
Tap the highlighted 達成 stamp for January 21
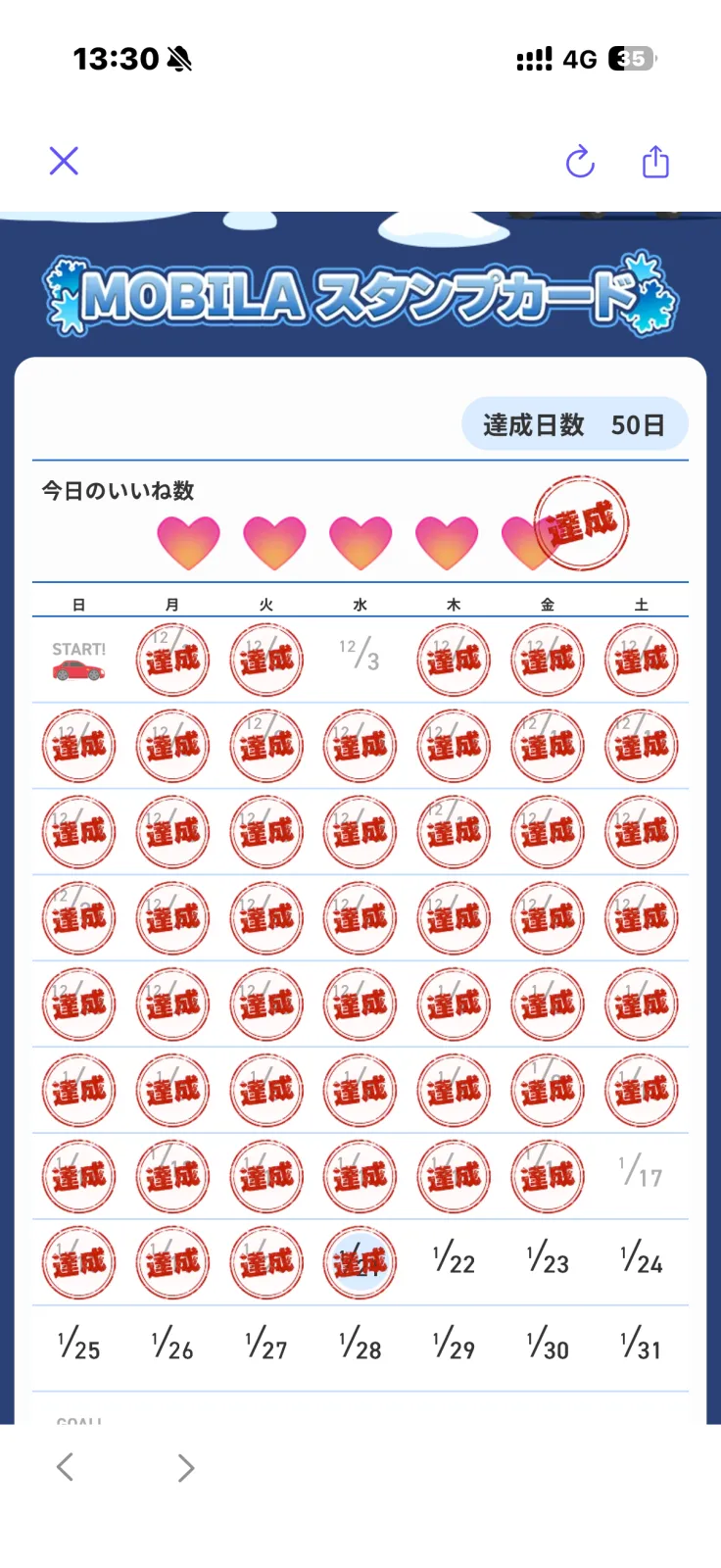click(360, 1263)
